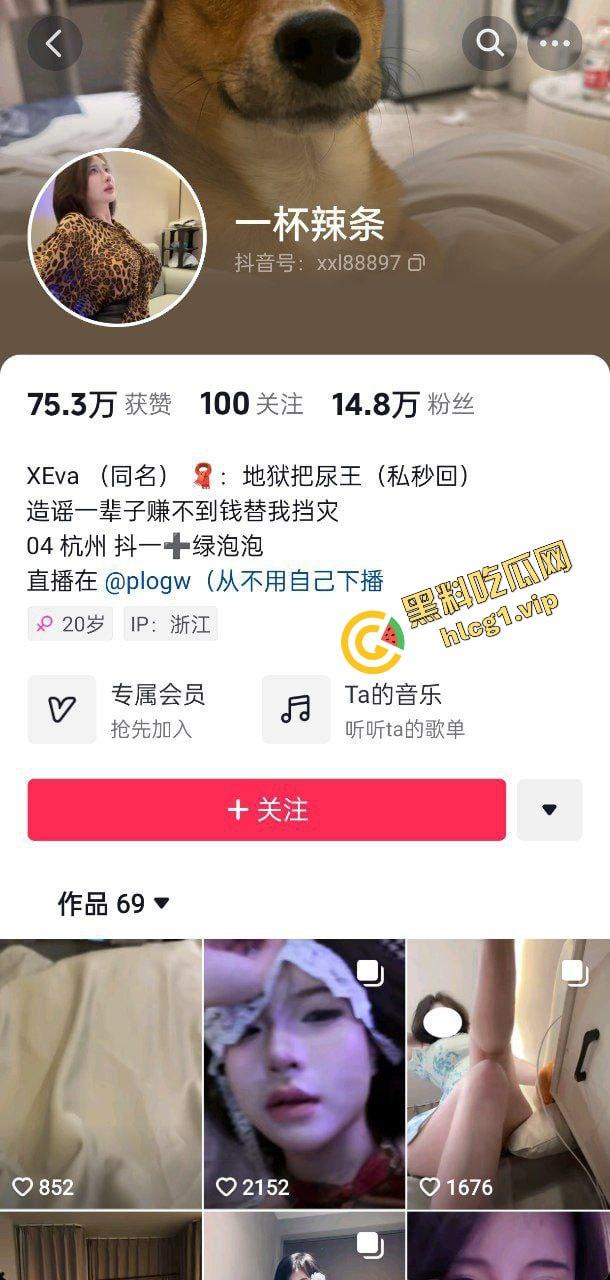
Task: Go back using the top-left arrow
Action: [x=54, y=43]
